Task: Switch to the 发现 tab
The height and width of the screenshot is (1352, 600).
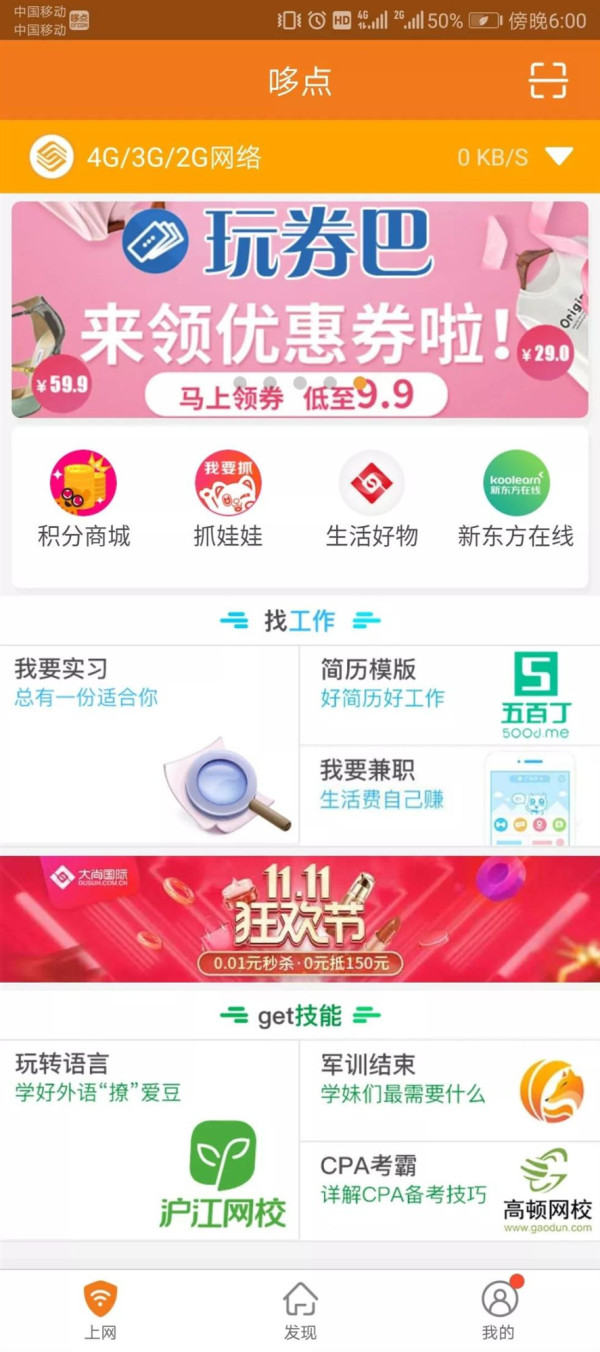Action: click(300, 1311)
